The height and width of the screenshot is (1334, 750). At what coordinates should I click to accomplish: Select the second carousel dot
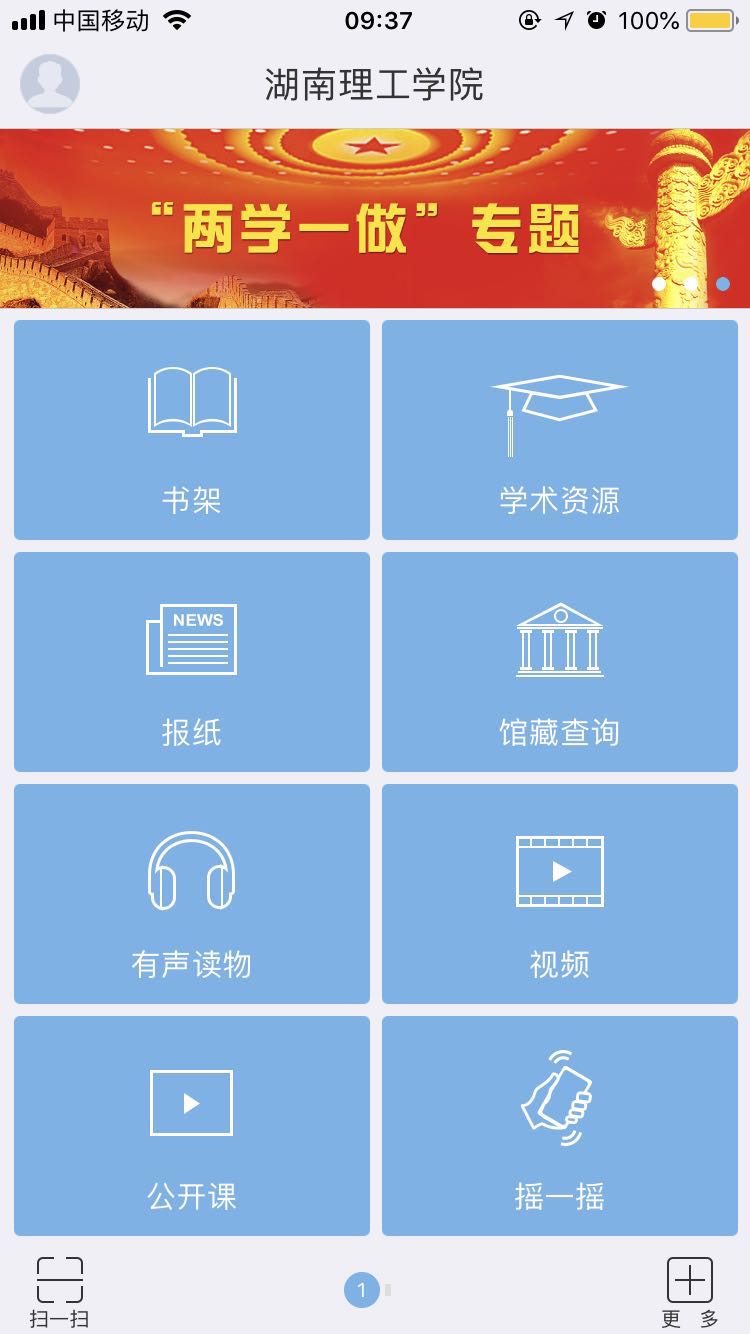coord(691,284)
